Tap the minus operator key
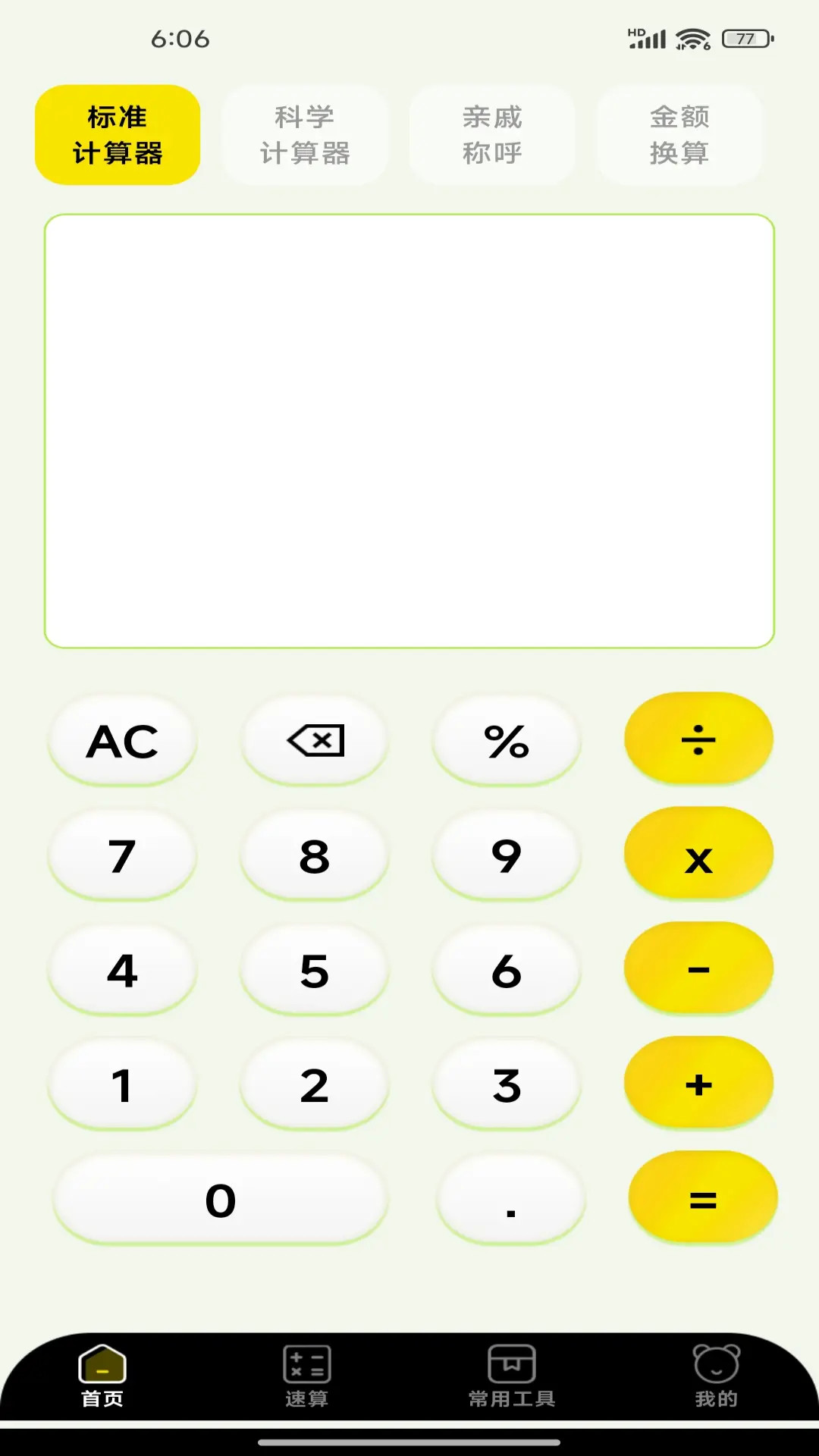The height and width of the screenshot is (1456, 819). click(698, 969)
